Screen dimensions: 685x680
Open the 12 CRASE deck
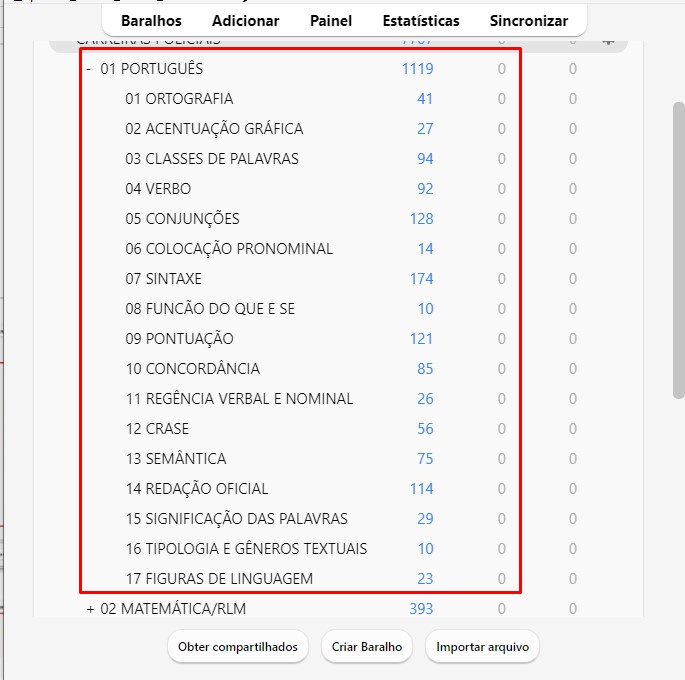click(x=157, y=429)
